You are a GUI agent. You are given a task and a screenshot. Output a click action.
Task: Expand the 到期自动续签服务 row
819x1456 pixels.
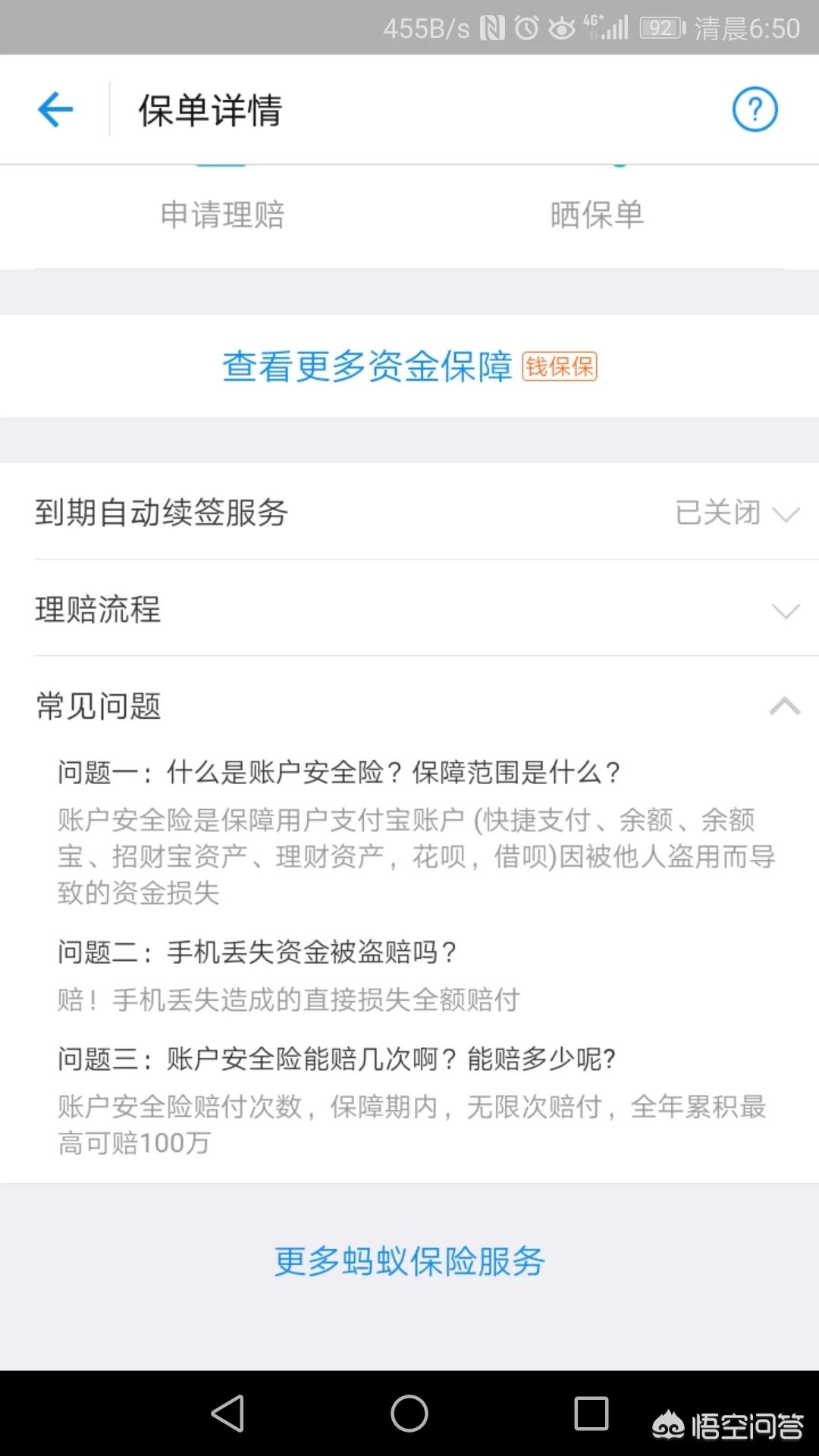click(409, 512)
